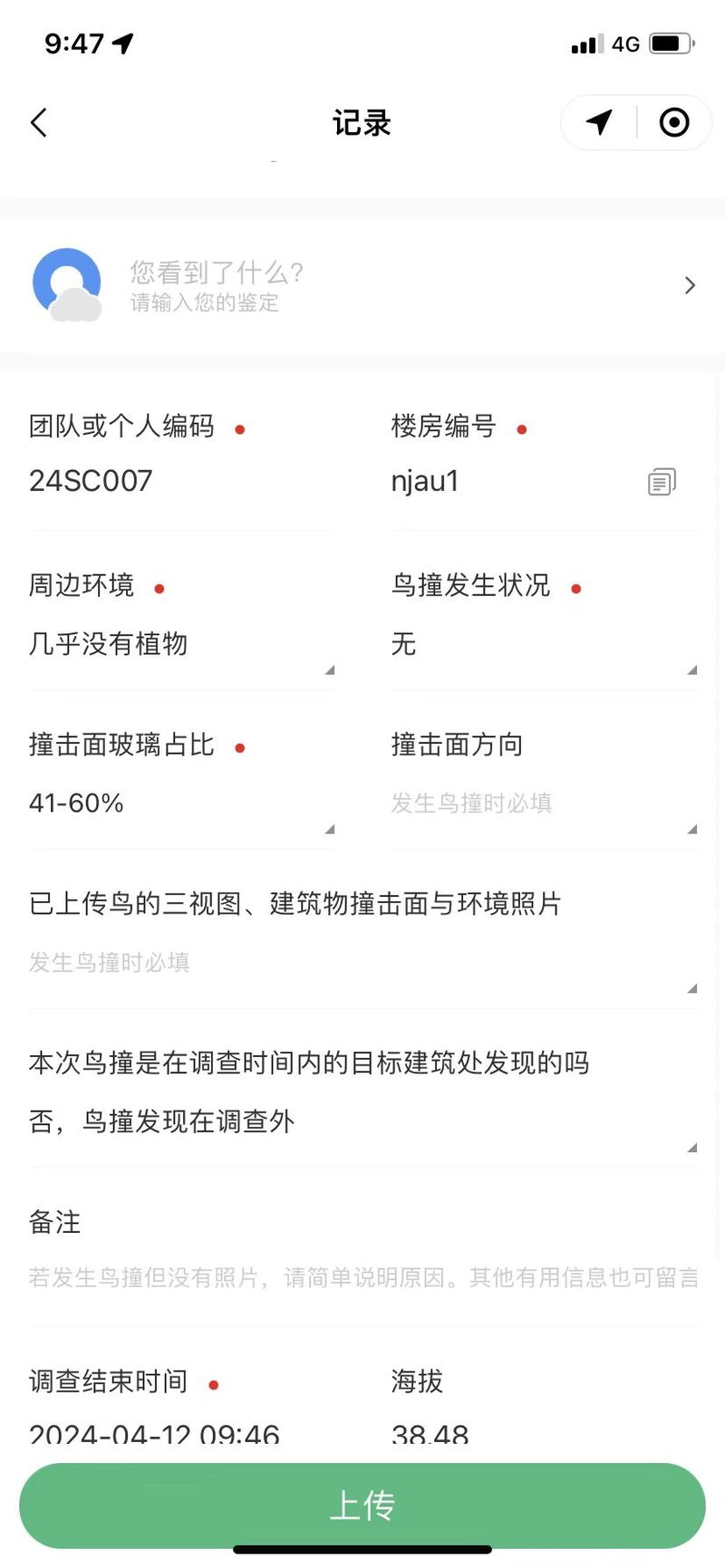Open the 周边环境 dropdown
725x1568 pixels.
(181, 645)
